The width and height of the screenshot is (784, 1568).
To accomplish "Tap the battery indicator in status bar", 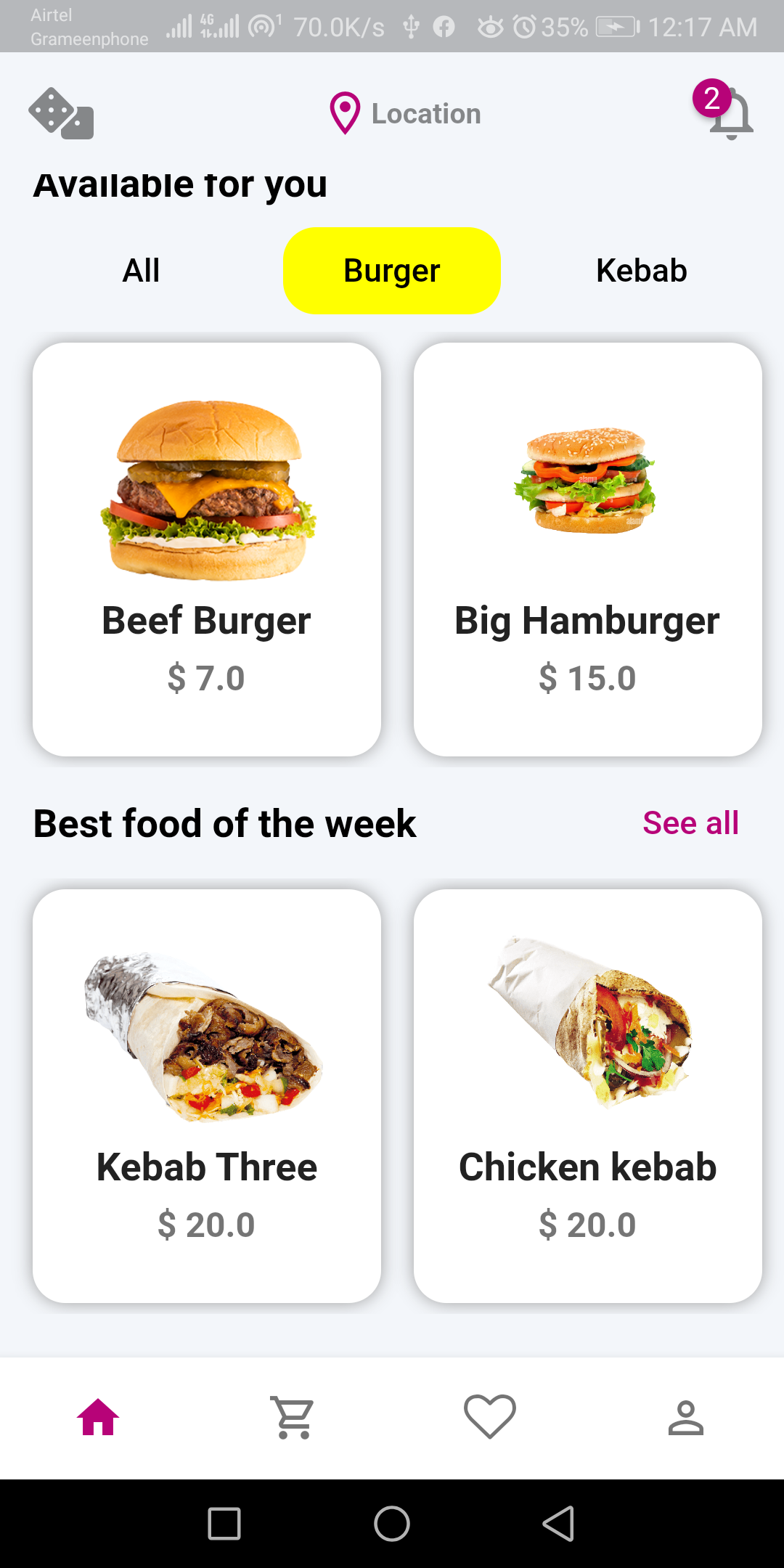I will 615,28.
